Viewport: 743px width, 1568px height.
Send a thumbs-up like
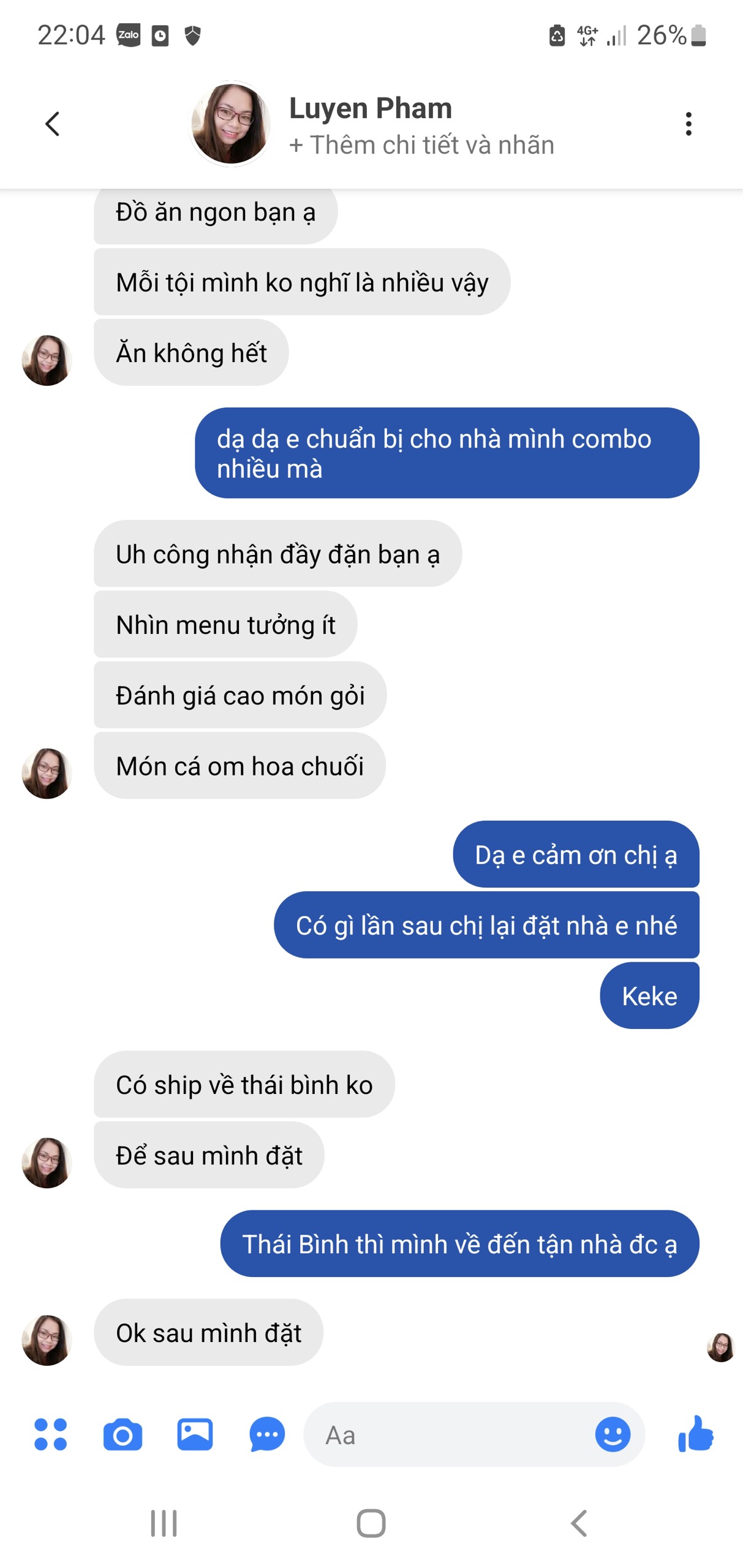pyautogui.click(x=696, y=1434)
